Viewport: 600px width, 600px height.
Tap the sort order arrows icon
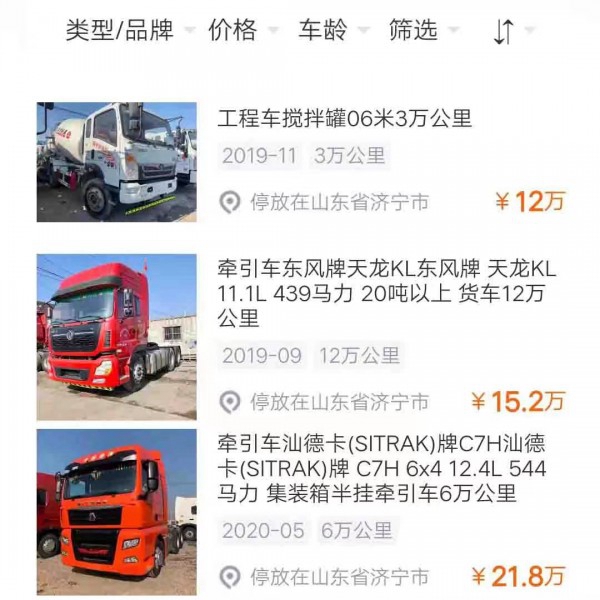(504, 32)
